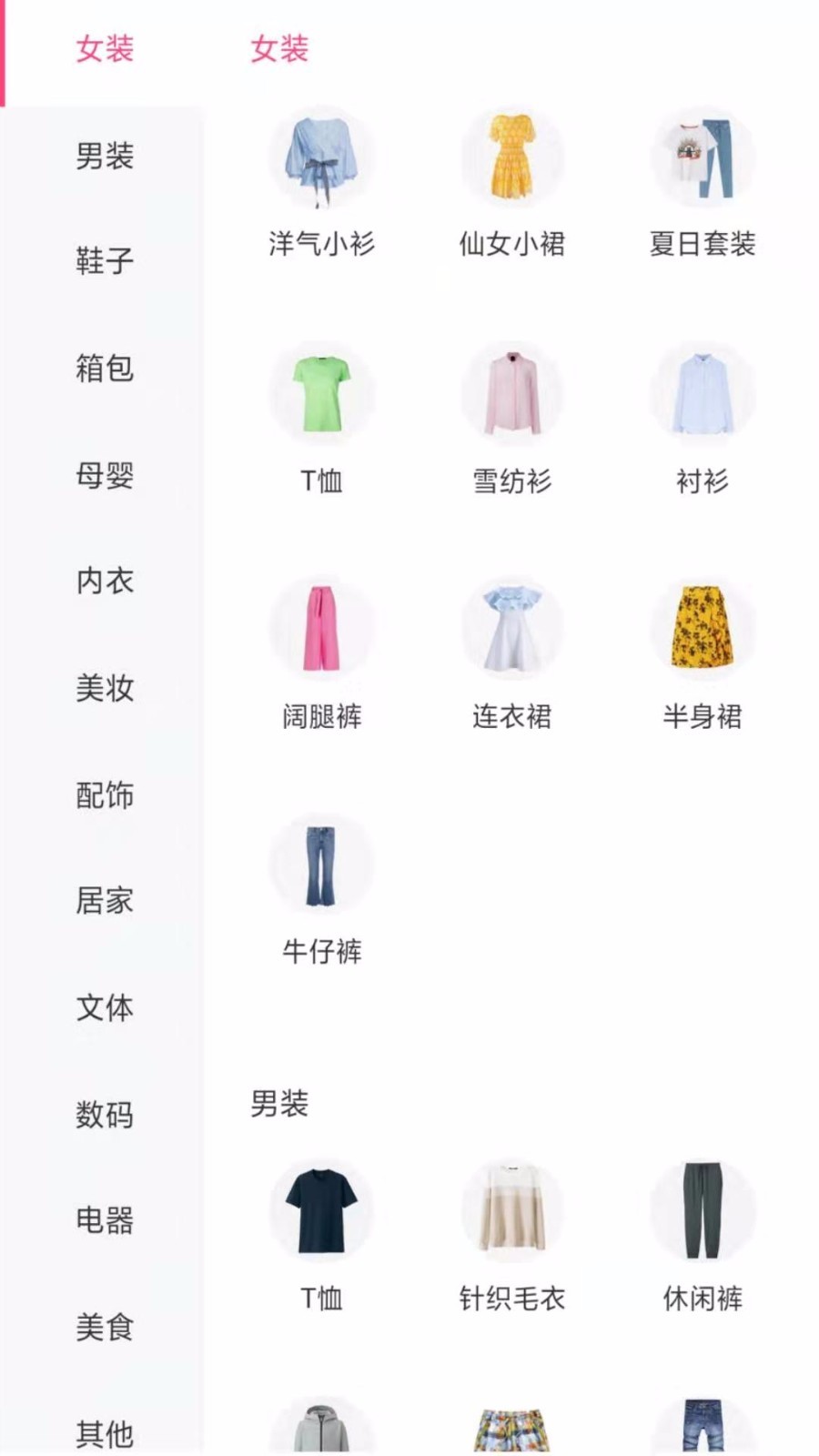Select the 仙女小裙 circular icon

point(512,158)
